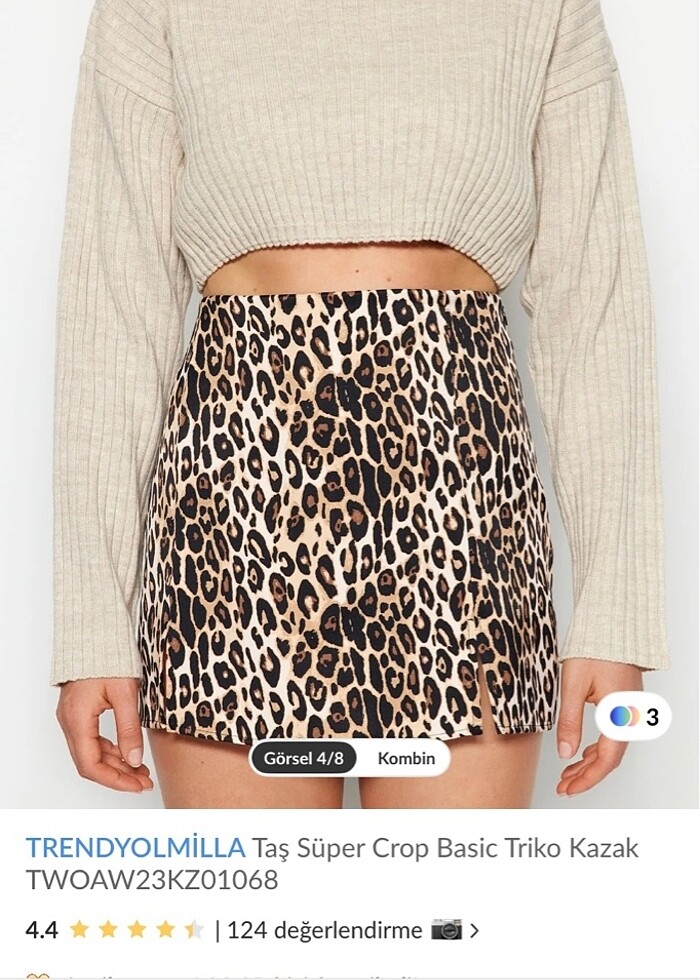Select the Görsel 4/8 segment
700x980 pixels.
coord(304,758)
